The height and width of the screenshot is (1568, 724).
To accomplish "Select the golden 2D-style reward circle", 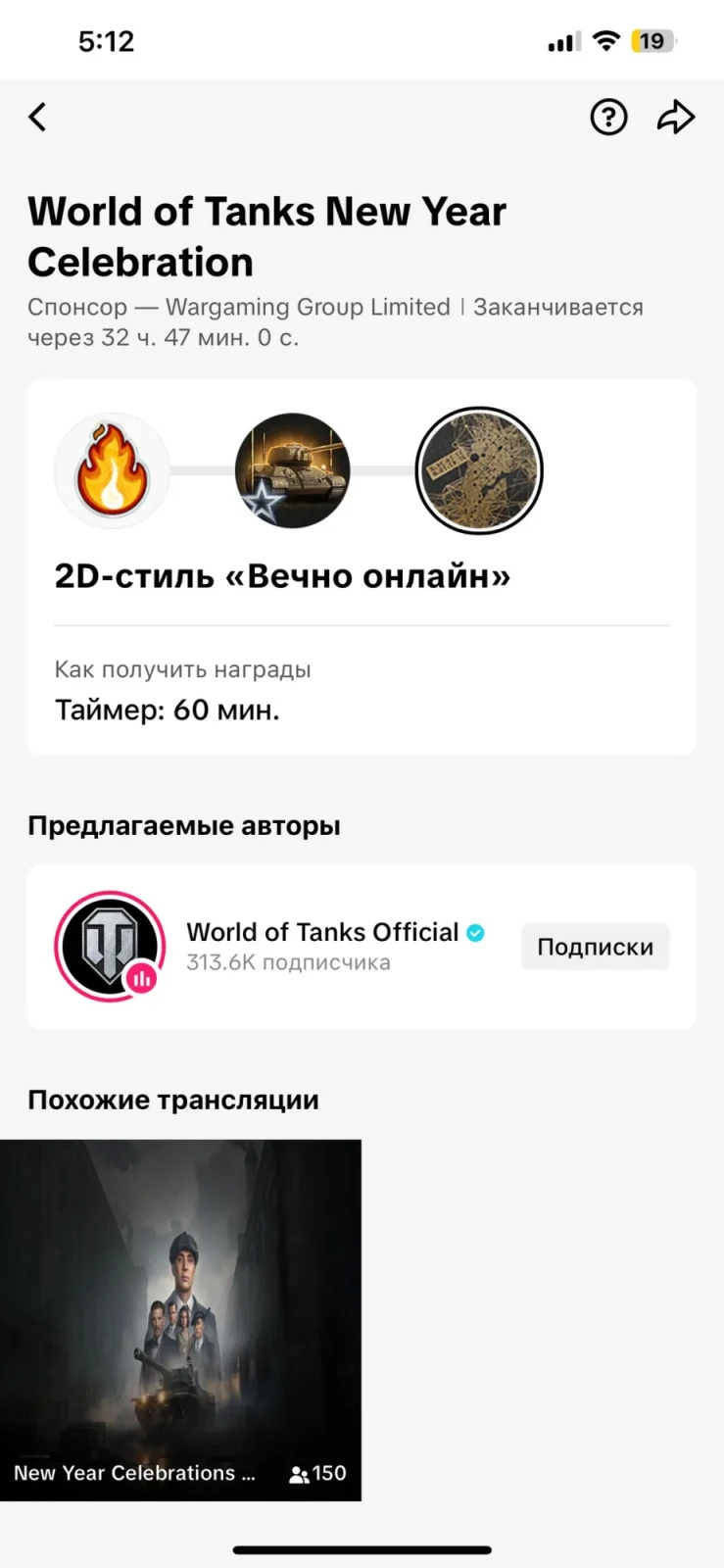I will (479, 470).
